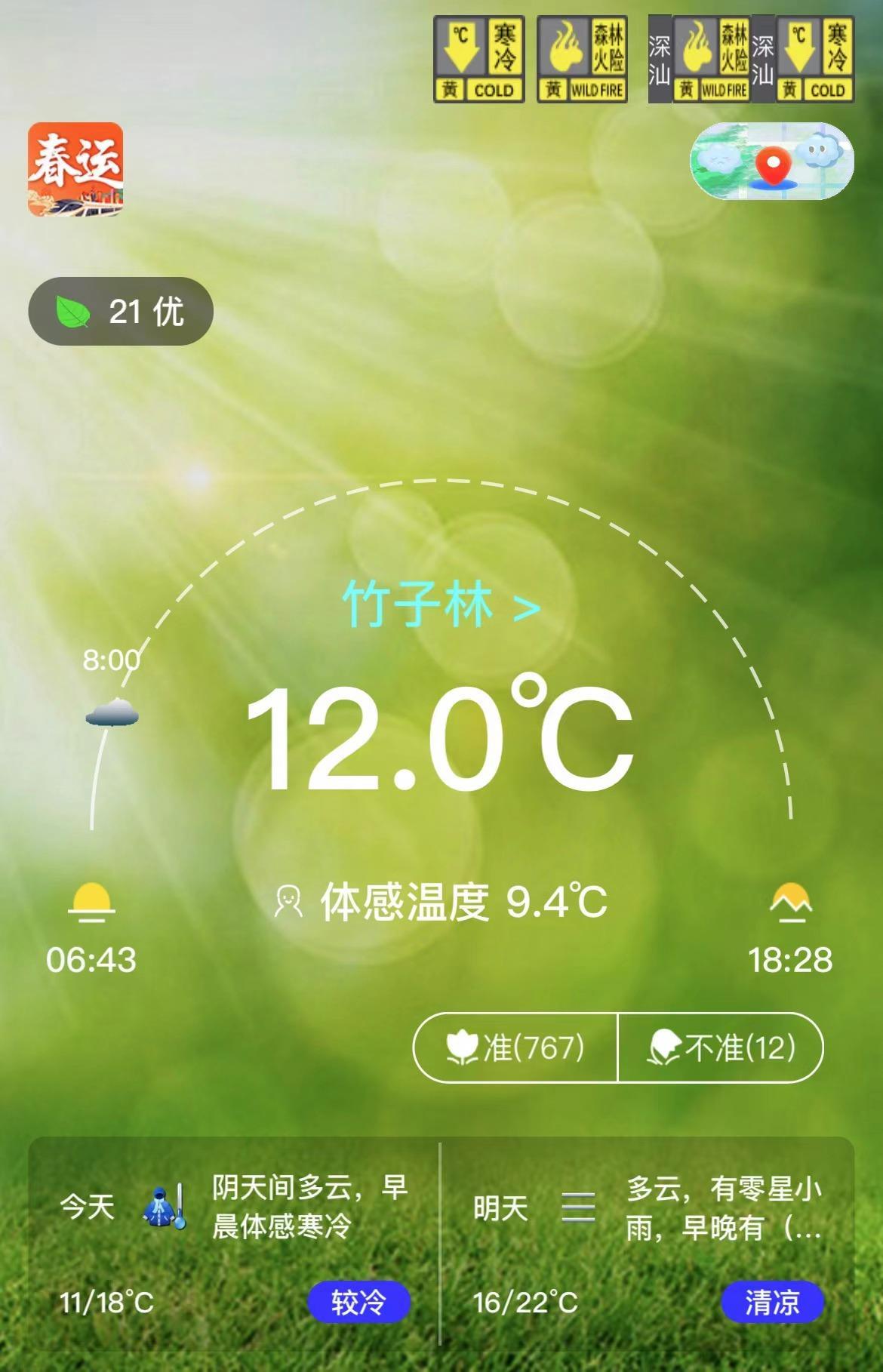Vote forecast inaccurate 不准(12)

[x=721, y=1047]
